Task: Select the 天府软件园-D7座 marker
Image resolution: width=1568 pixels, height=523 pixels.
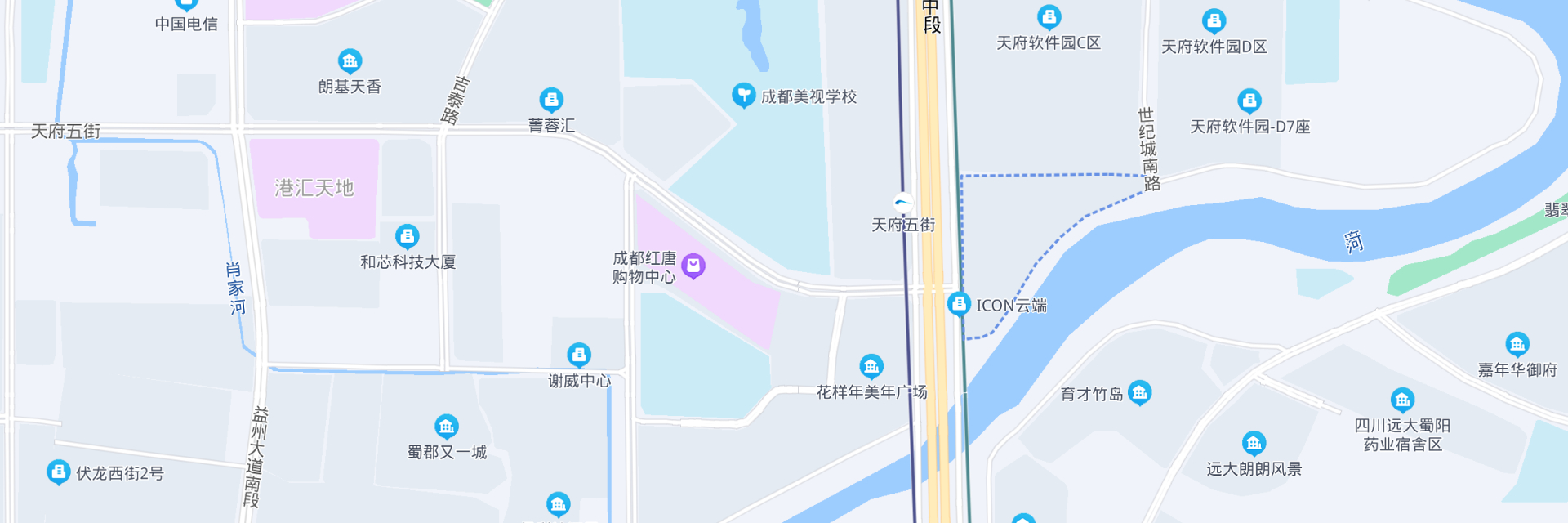Action: coord(1249,101)
